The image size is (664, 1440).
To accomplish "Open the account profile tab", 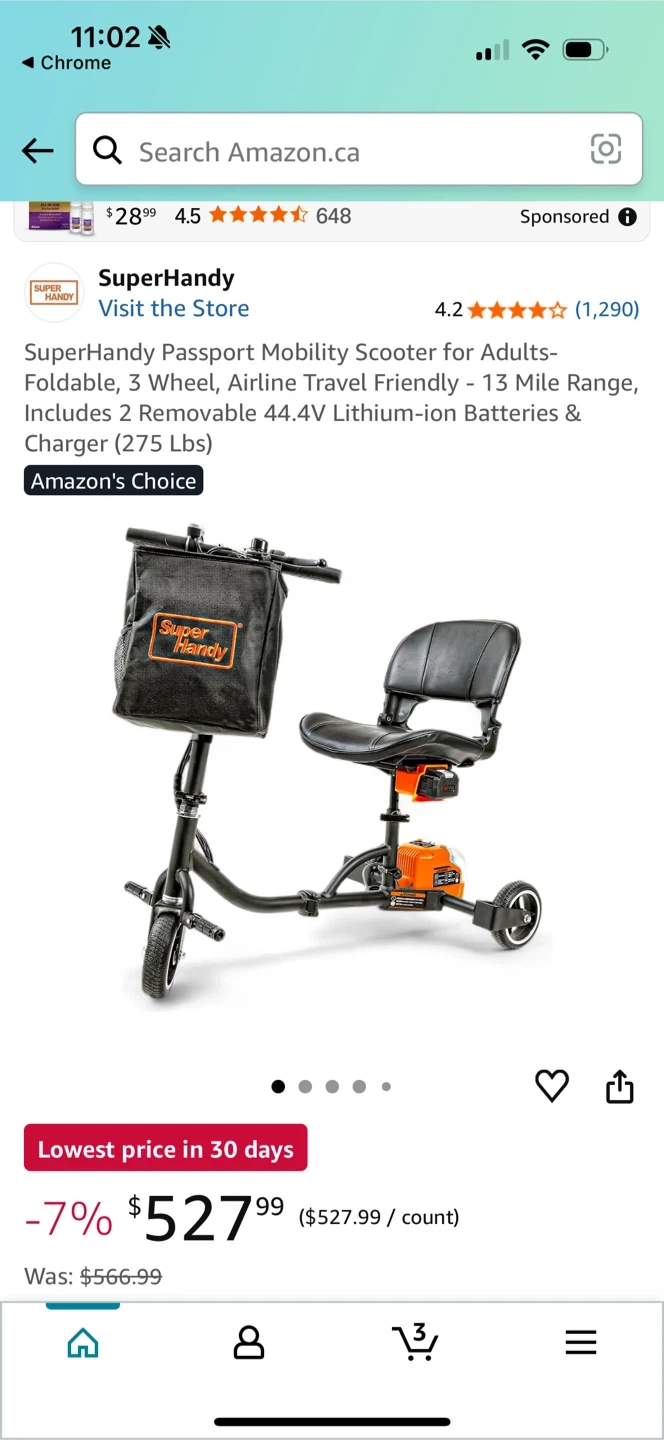I will pos(248,1343).
